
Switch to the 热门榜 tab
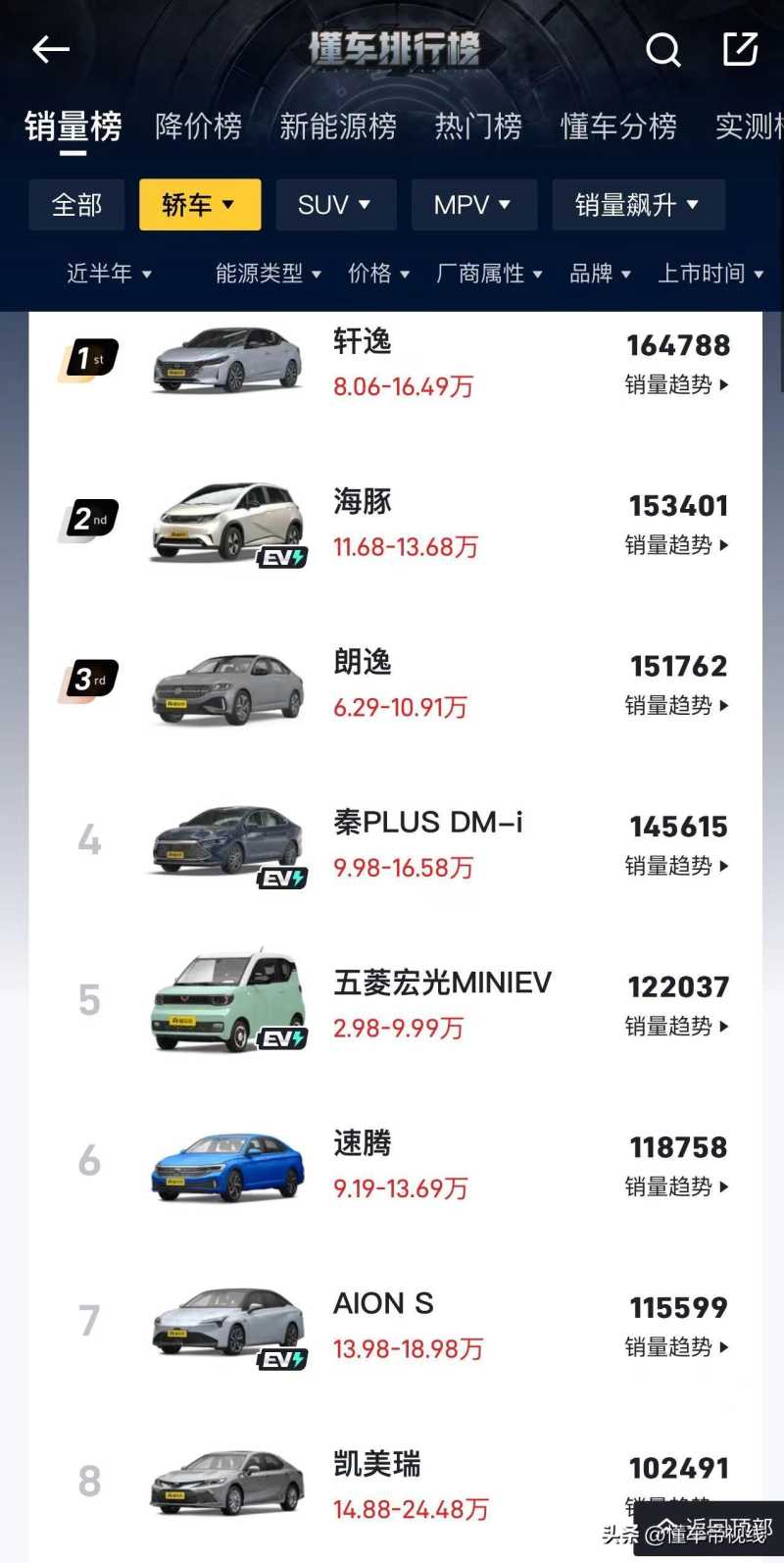coord(478,126)
